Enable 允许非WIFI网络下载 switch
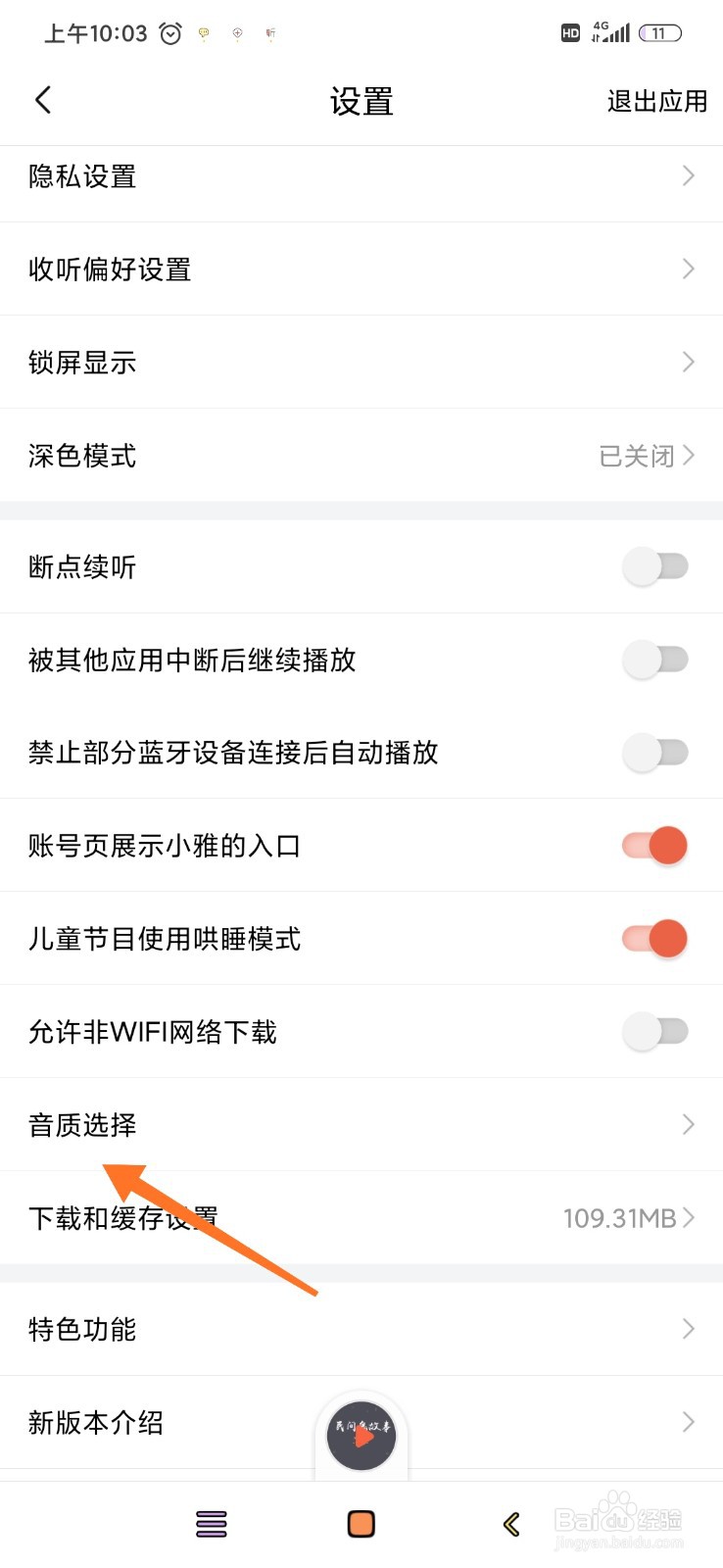This screenshot has height=1568, width=723. [x=654, y=1031]
